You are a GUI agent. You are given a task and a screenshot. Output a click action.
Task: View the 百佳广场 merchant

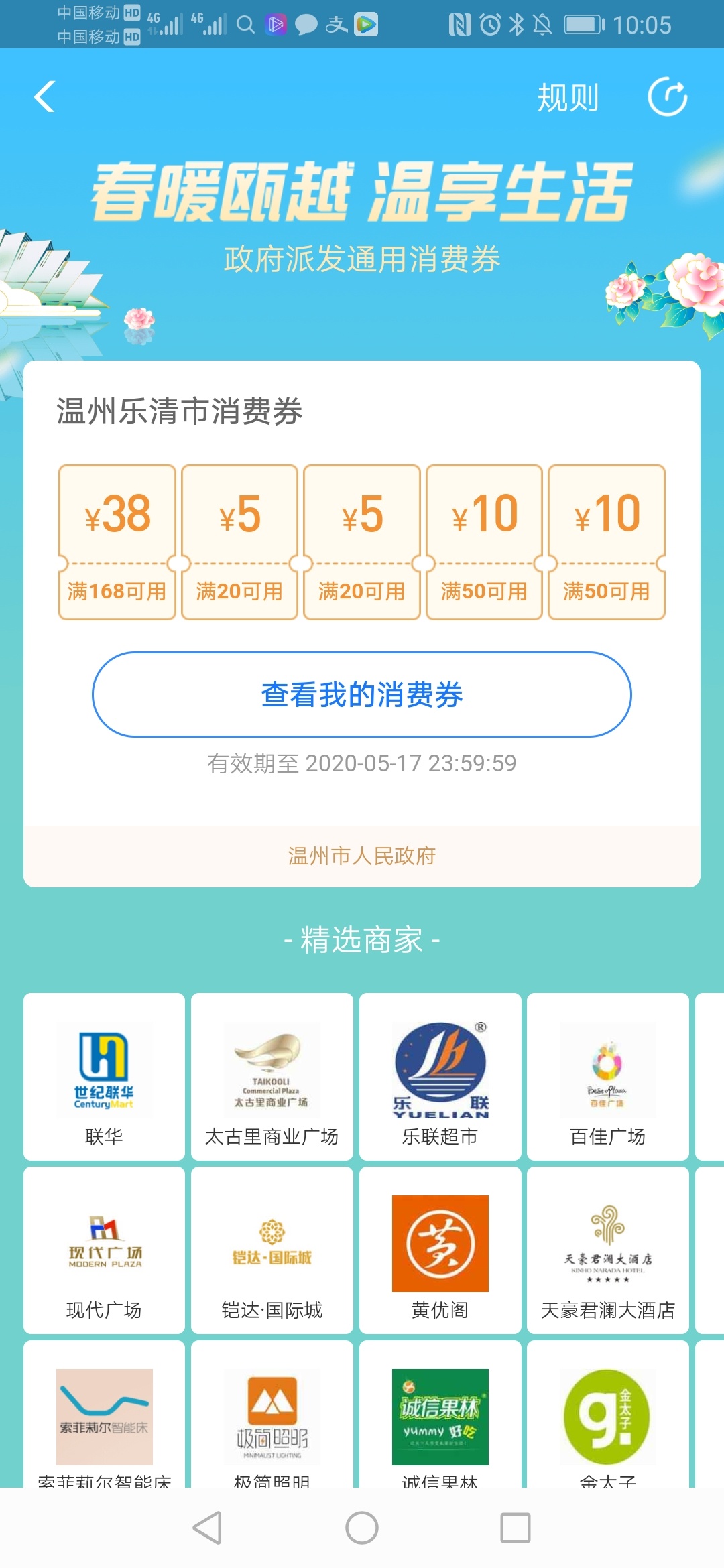coord(607,1076)
